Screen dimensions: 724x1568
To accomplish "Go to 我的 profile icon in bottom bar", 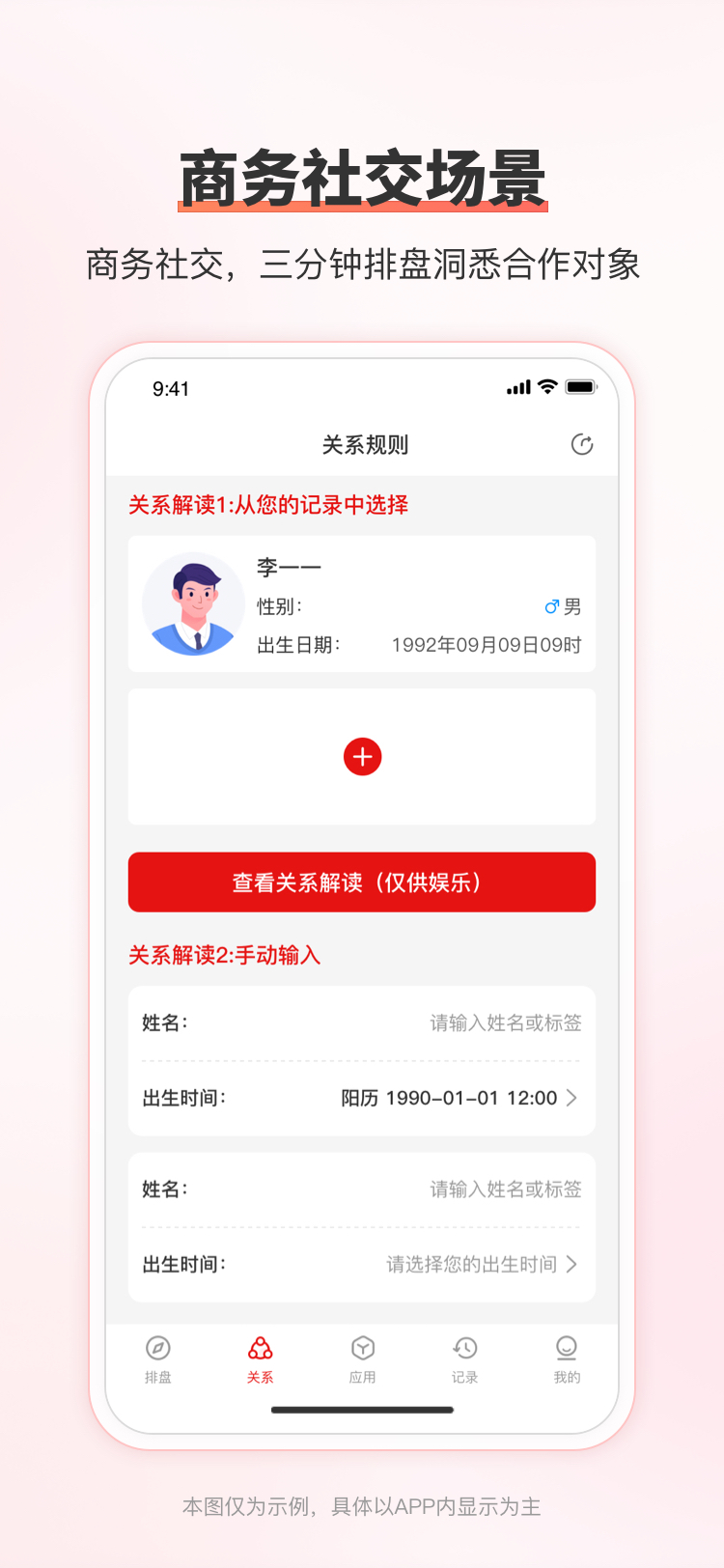I will point(567,1347).
